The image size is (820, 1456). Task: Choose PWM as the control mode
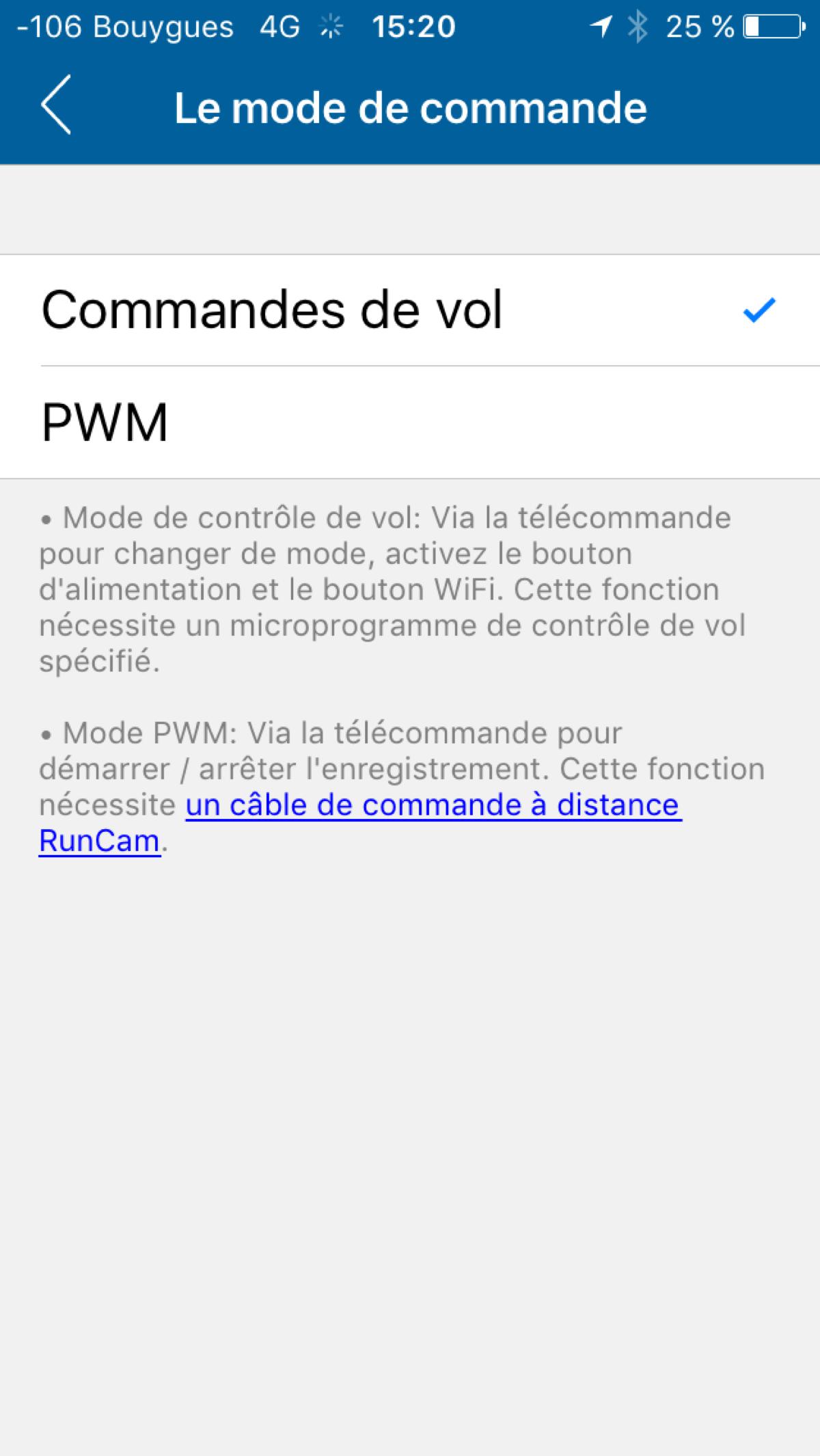[410, 422]
